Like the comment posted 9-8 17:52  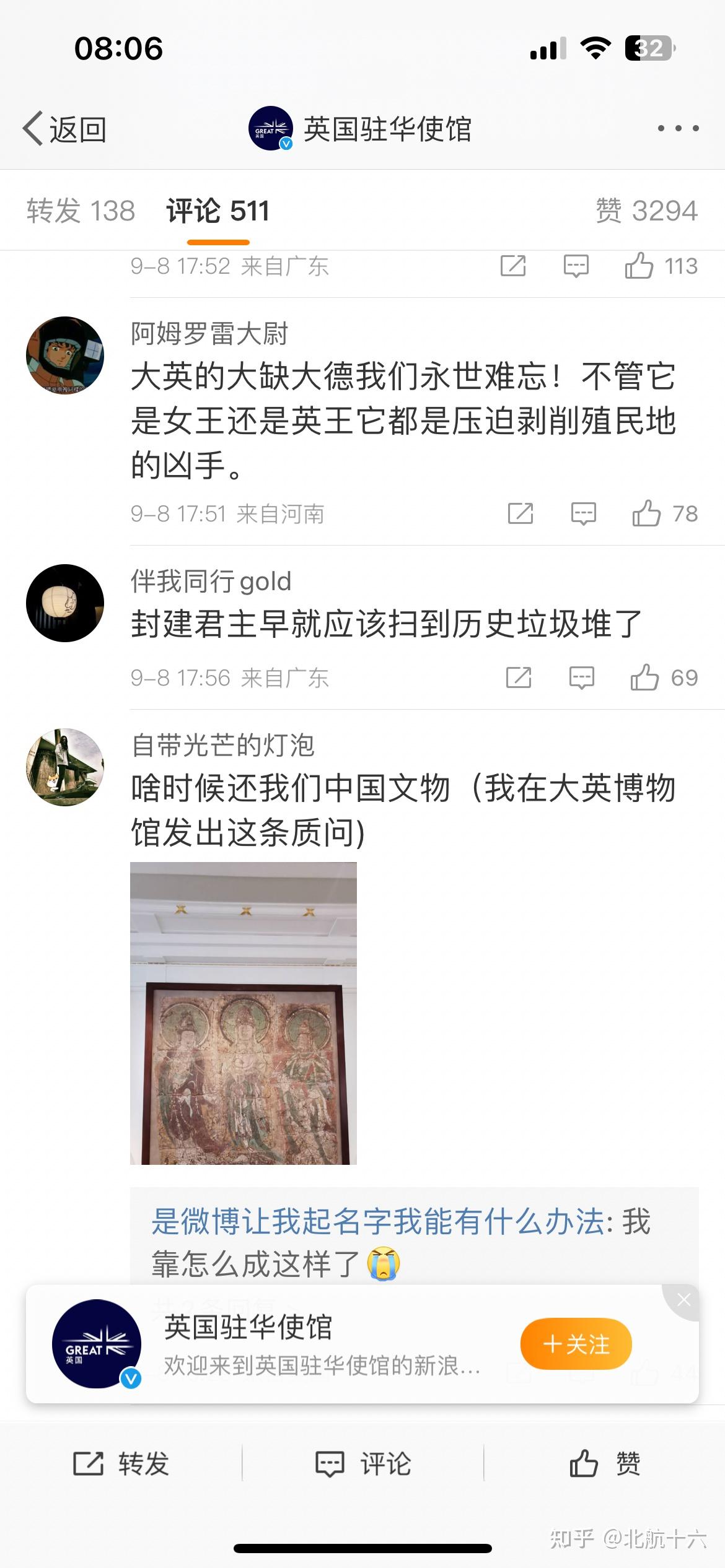[661, 266]
